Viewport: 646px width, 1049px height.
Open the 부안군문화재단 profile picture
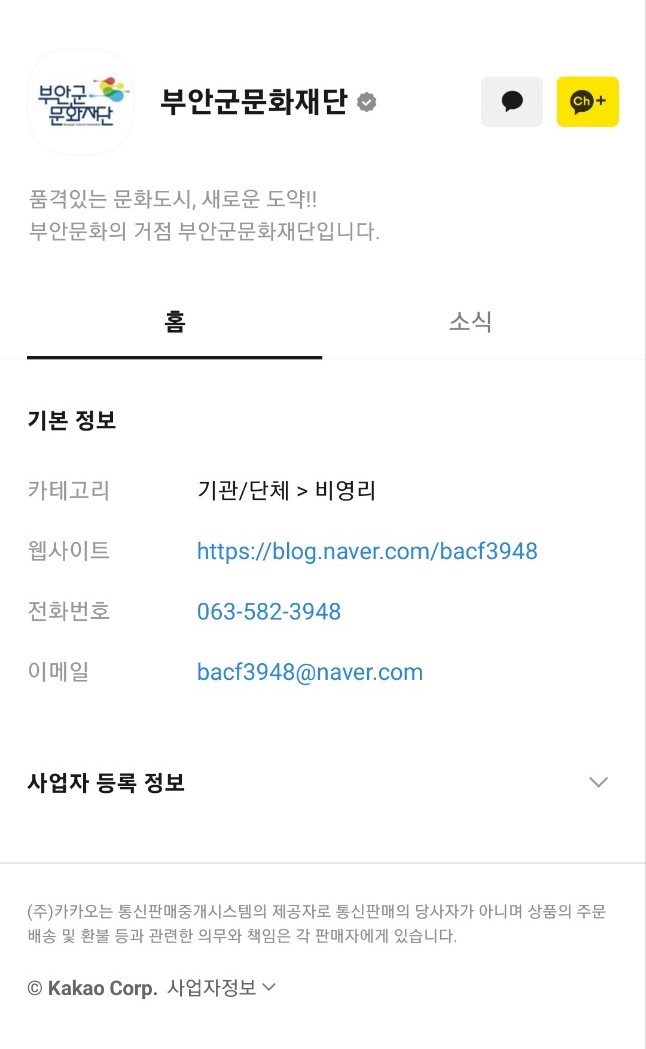81,102
